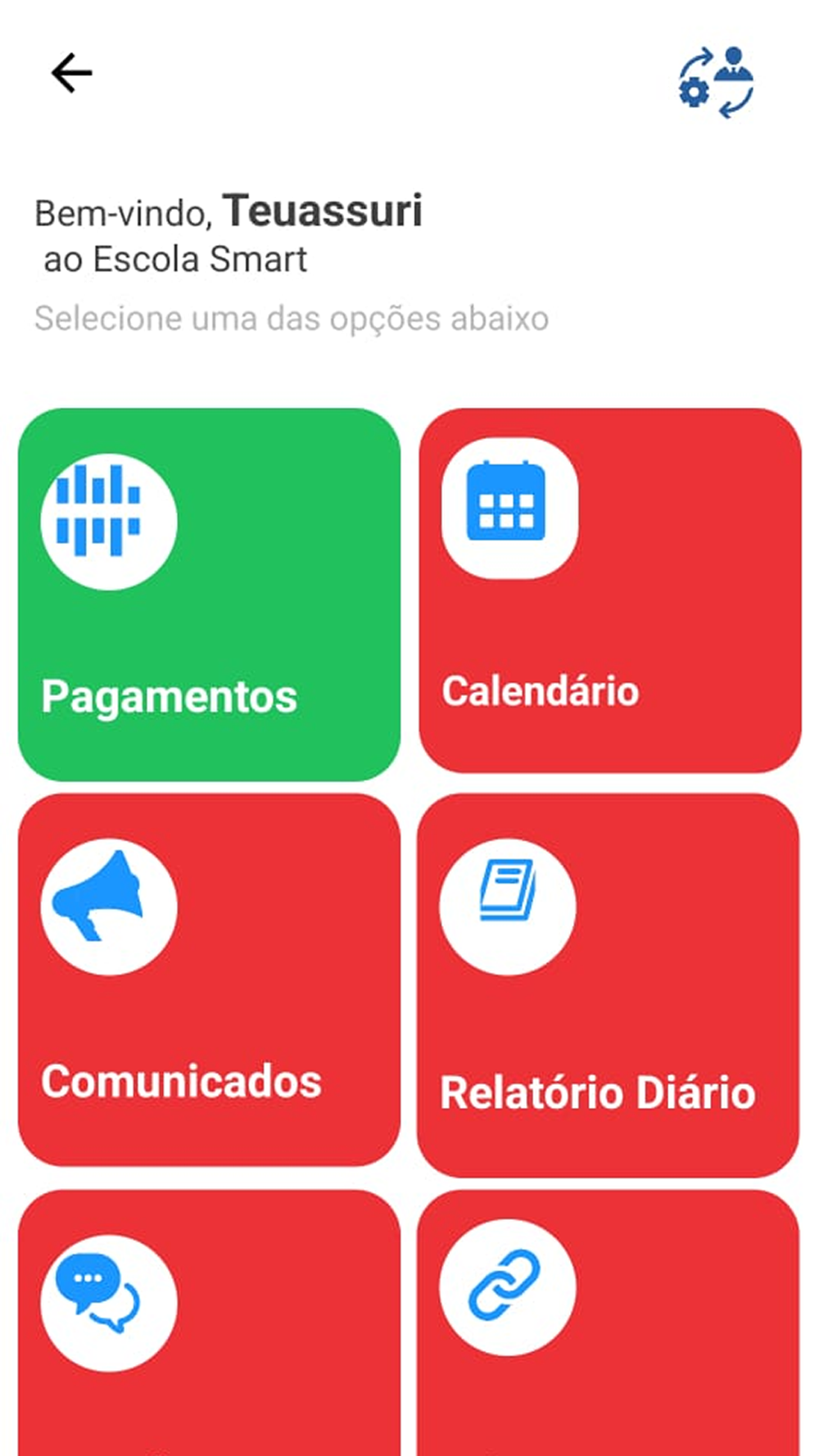
Task: Open the chain link tile
Action: pyautogui.click(x=608, y=1323)
